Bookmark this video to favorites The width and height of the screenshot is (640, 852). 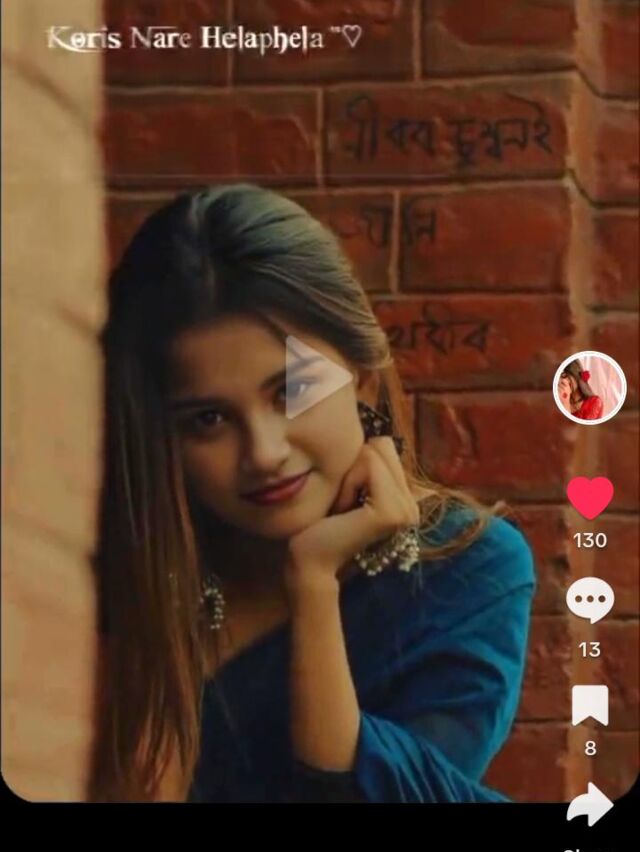click(x=590, y=706)
